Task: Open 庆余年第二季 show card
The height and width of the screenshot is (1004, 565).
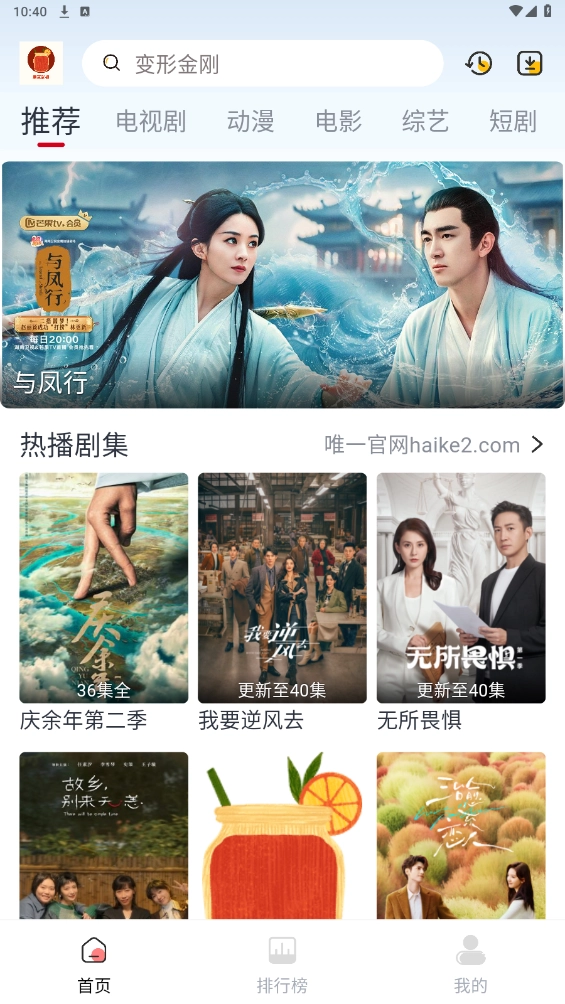Action: tap(104, 603)
